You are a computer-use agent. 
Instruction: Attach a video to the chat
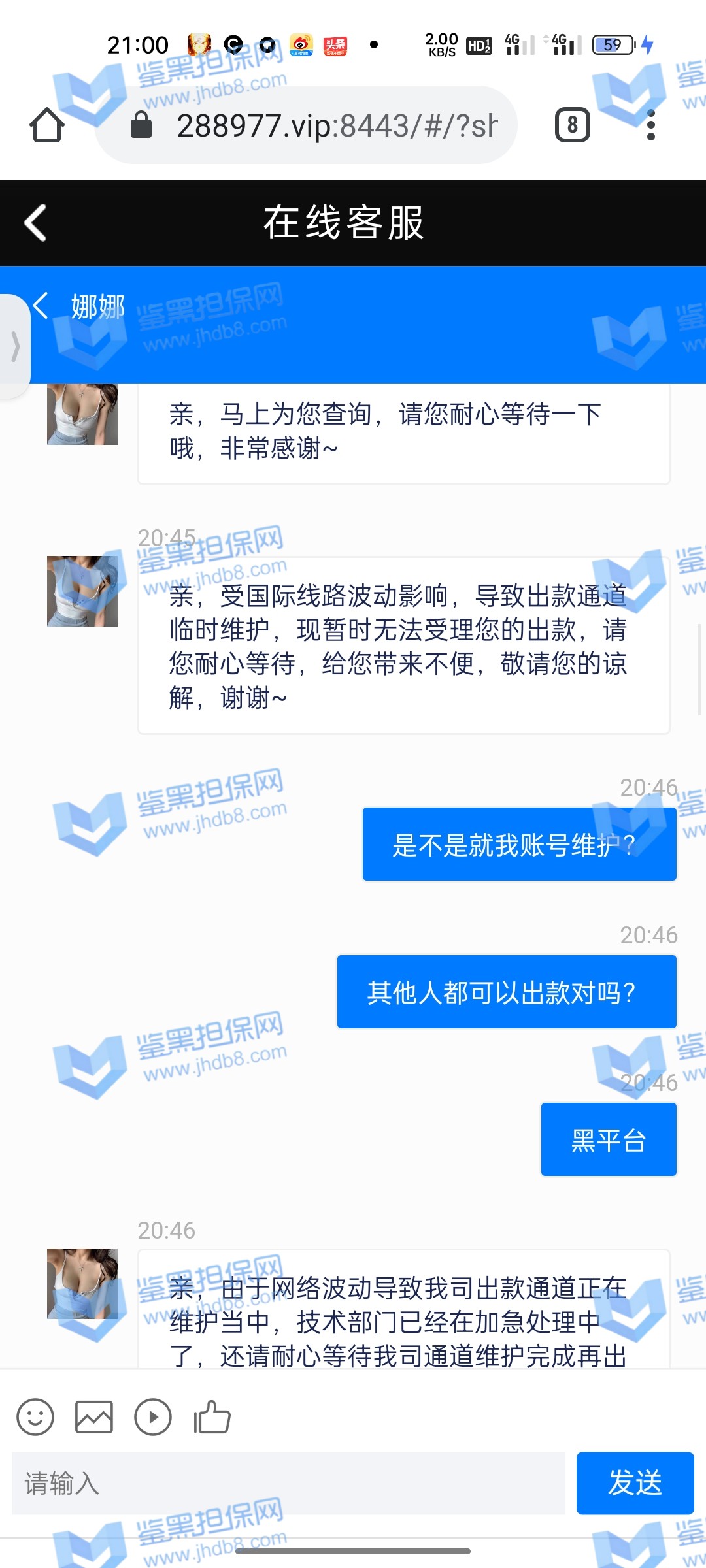point(153,1417)
